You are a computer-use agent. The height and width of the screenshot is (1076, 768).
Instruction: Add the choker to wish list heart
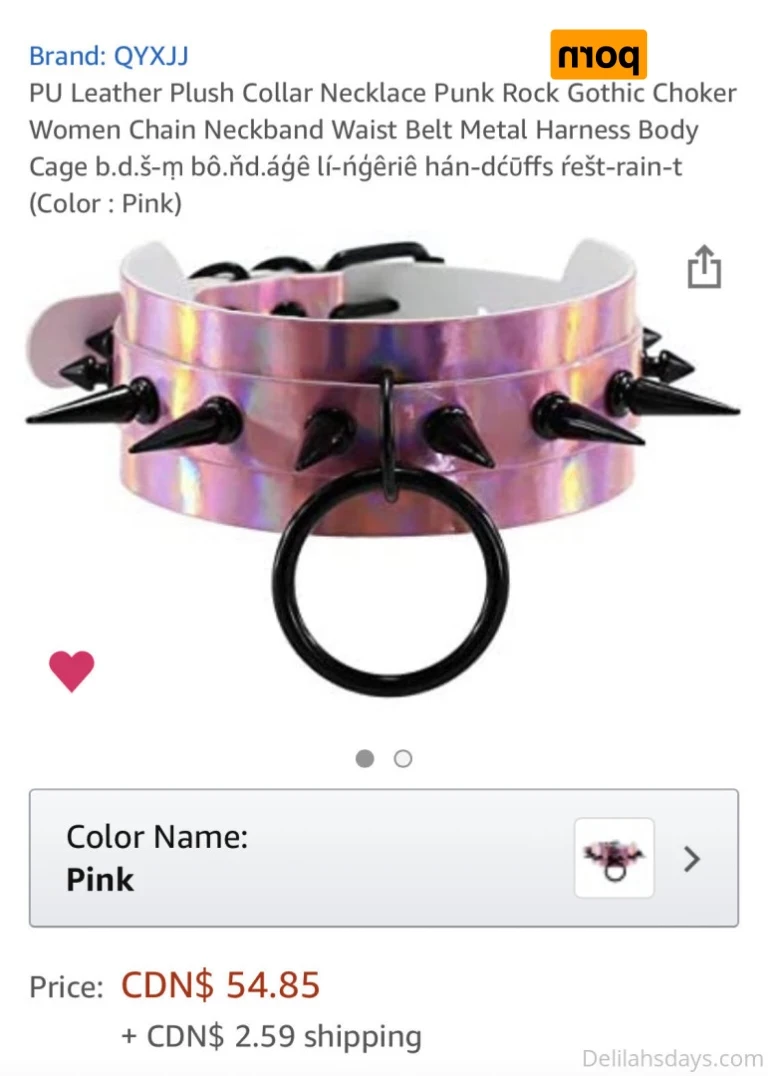pyautogui.click(x=72, y=671)
